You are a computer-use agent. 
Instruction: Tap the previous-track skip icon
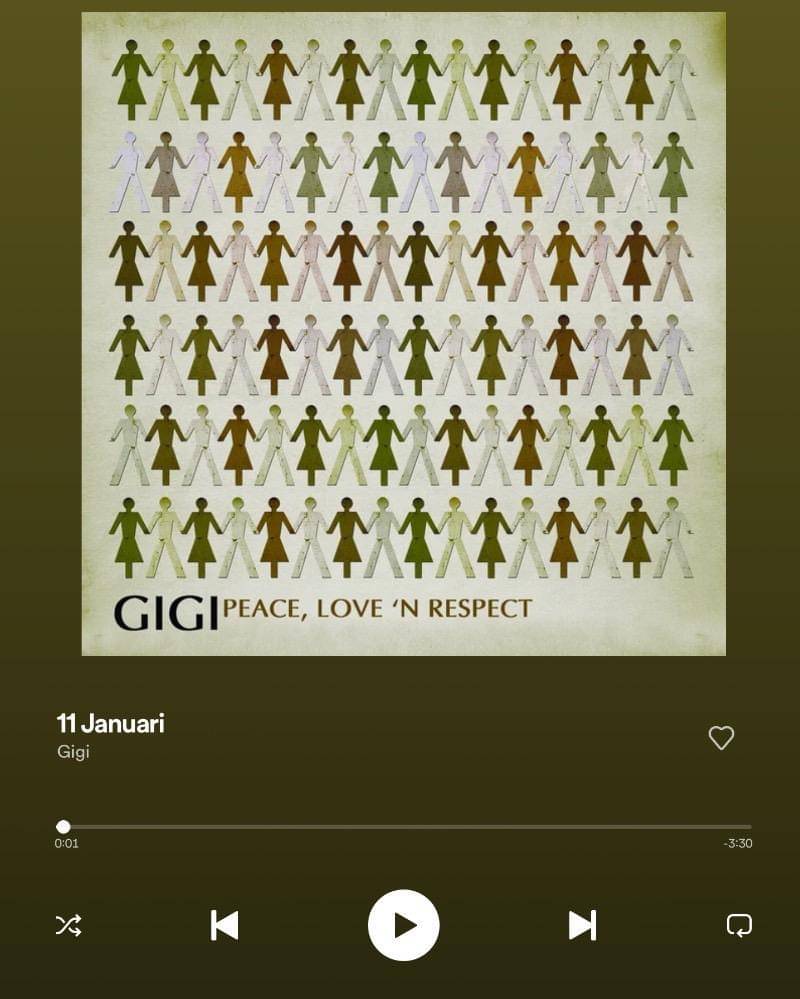click(224, 927)
